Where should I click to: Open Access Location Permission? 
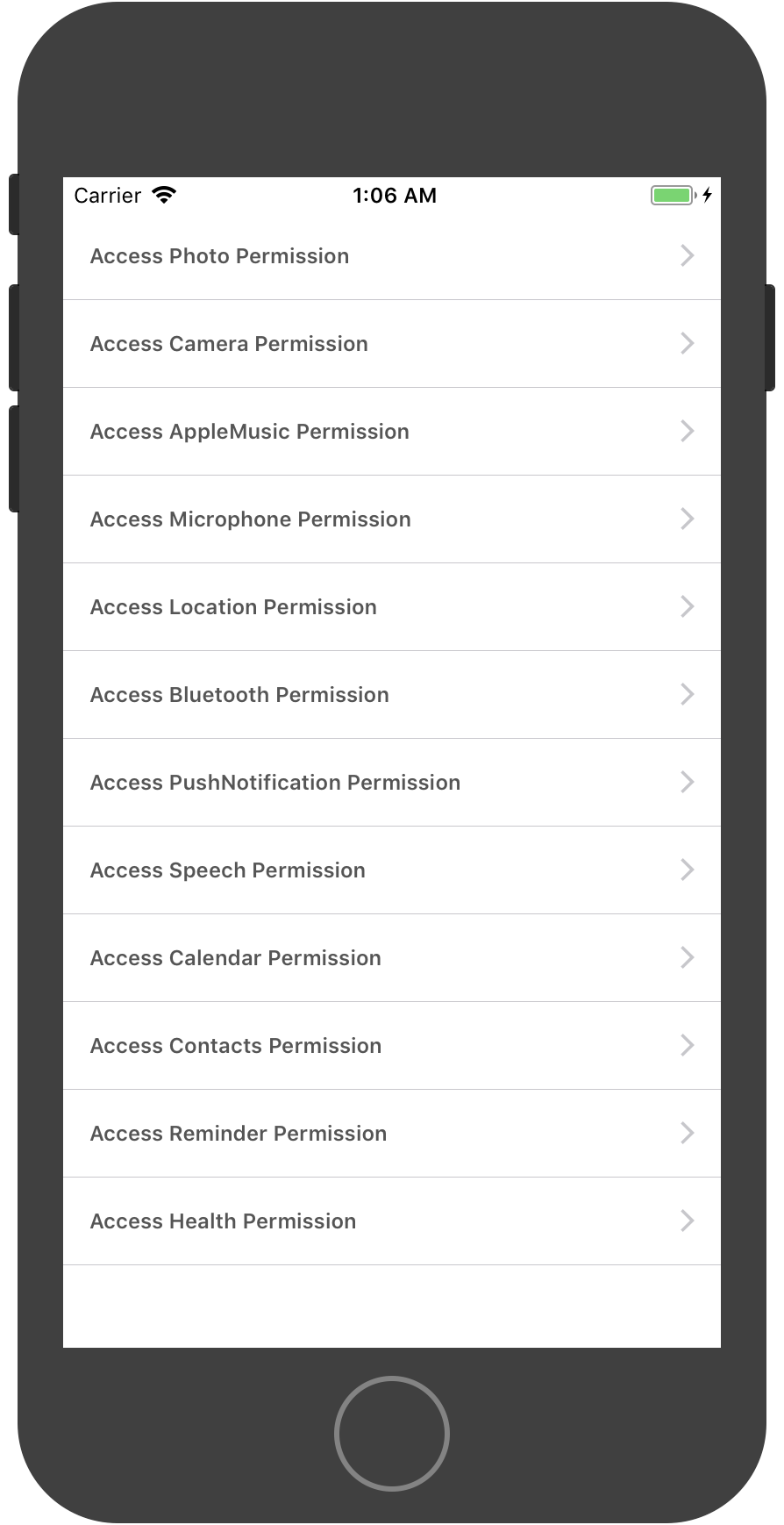click(x=392, y=607)
